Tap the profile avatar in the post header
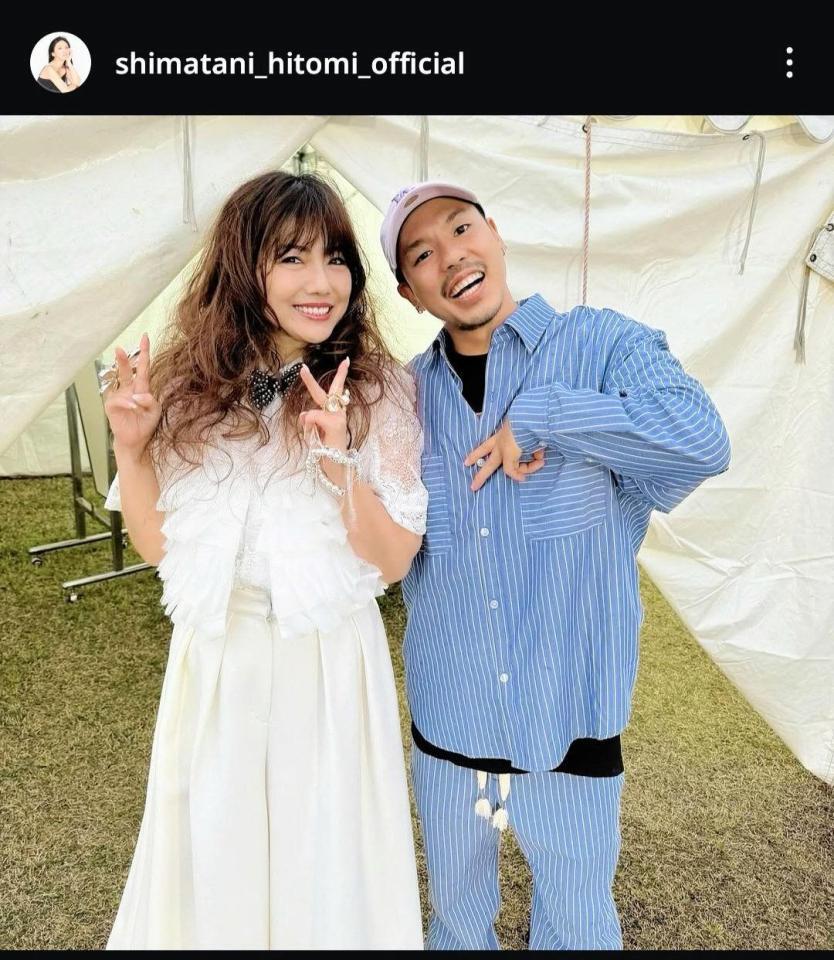 coord(60,63)
